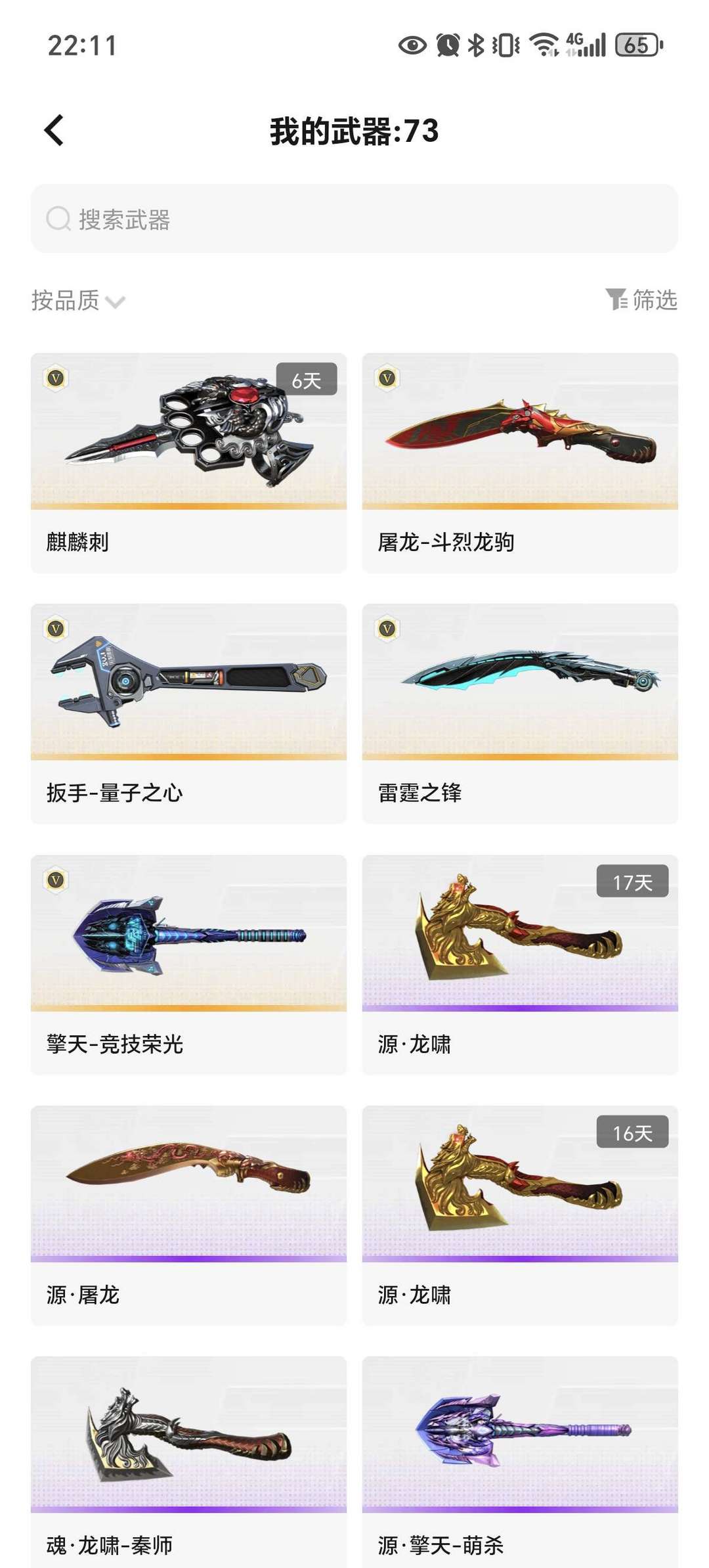Open the 麒麟刺 weapon card

point(188,463)
